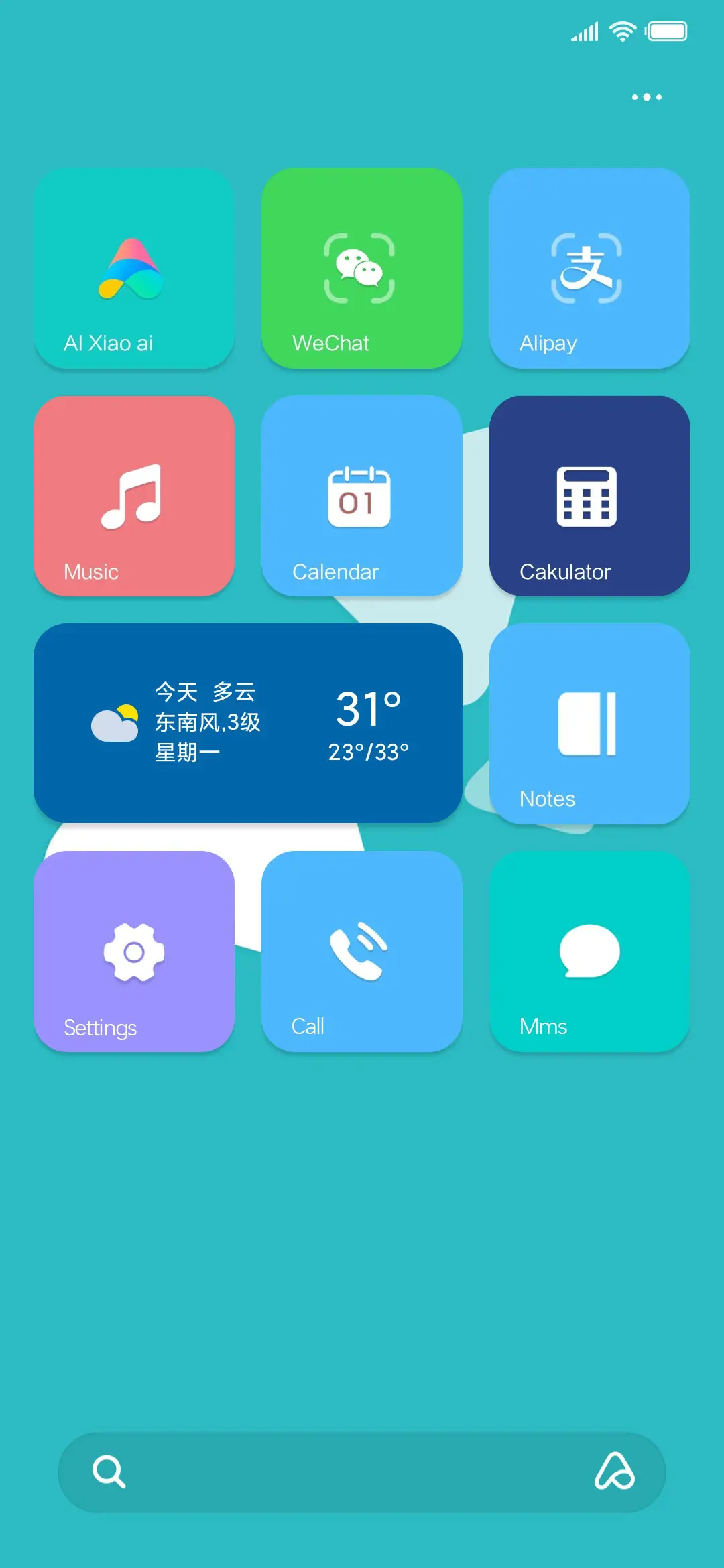Open the Music app

pos(134,496)
